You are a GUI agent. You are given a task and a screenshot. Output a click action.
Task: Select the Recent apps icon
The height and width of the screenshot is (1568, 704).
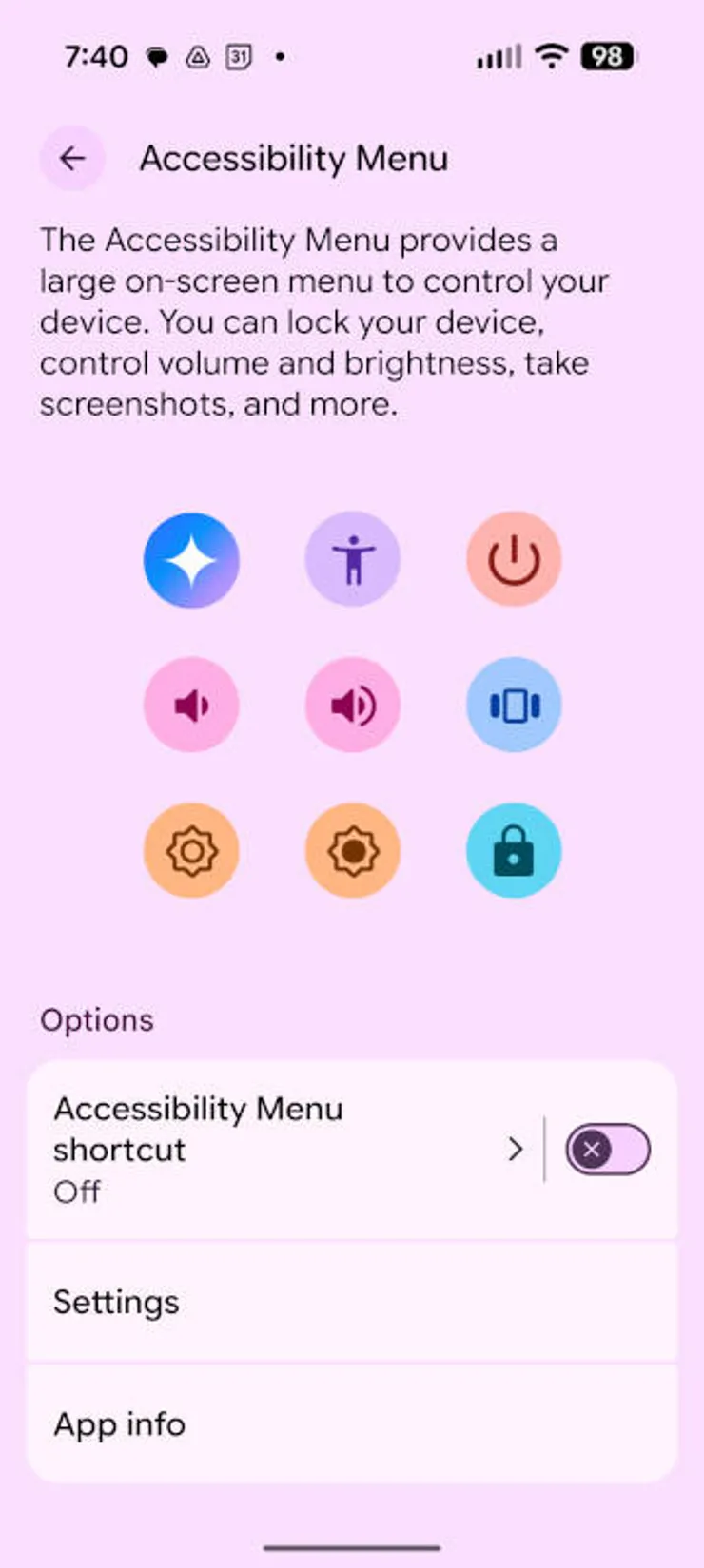click(513, 705)
